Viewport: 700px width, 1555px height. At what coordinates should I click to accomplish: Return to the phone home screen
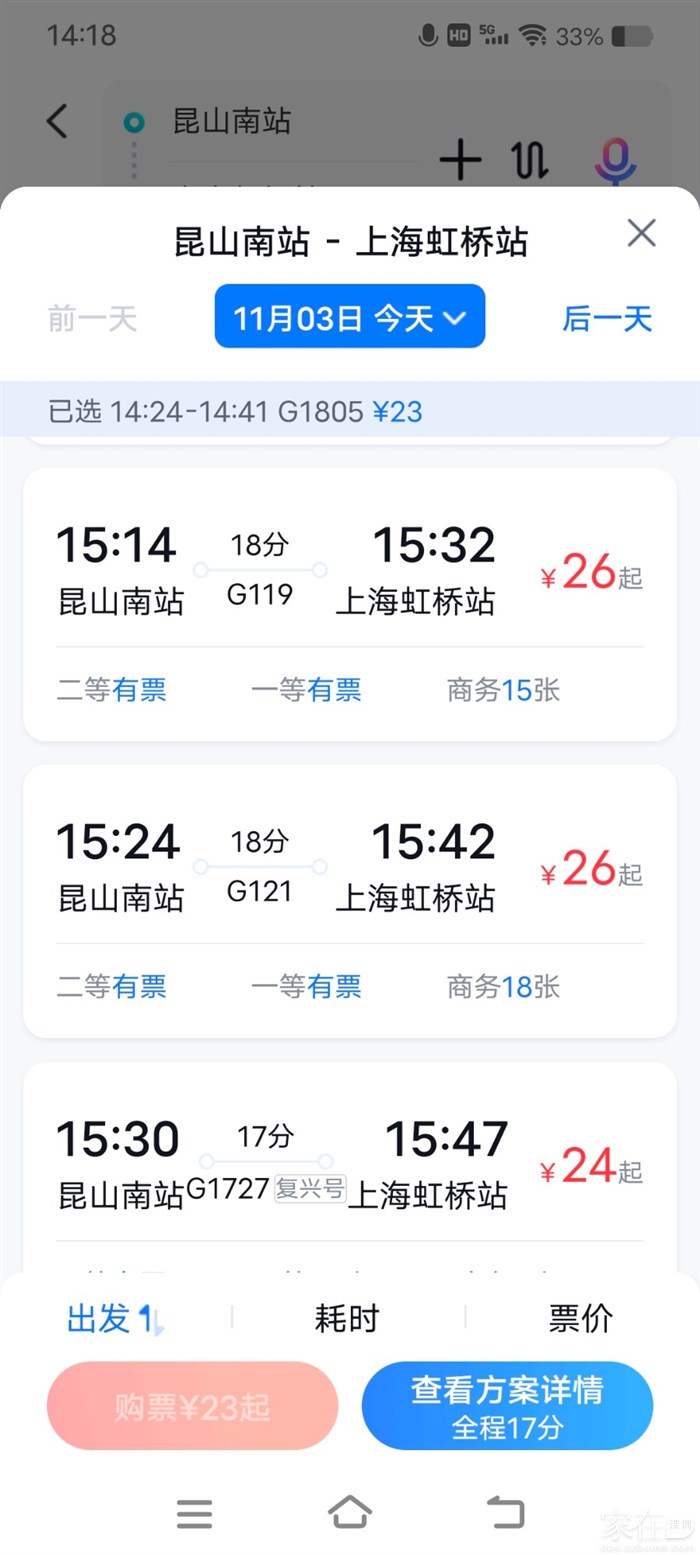(350, 1512)
